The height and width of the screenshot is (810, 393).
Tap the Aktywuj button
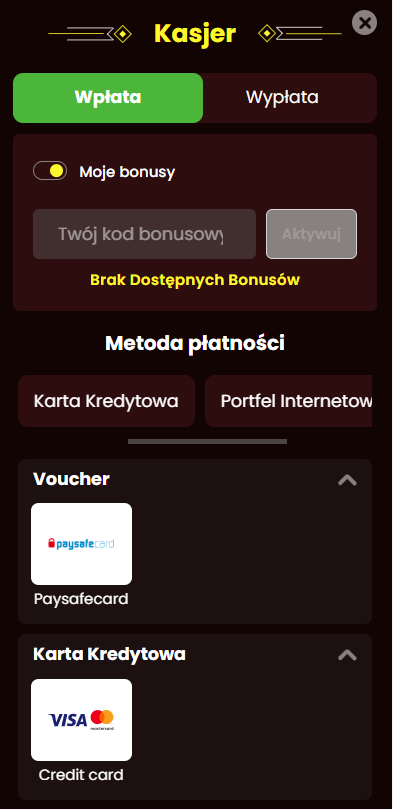311,234
